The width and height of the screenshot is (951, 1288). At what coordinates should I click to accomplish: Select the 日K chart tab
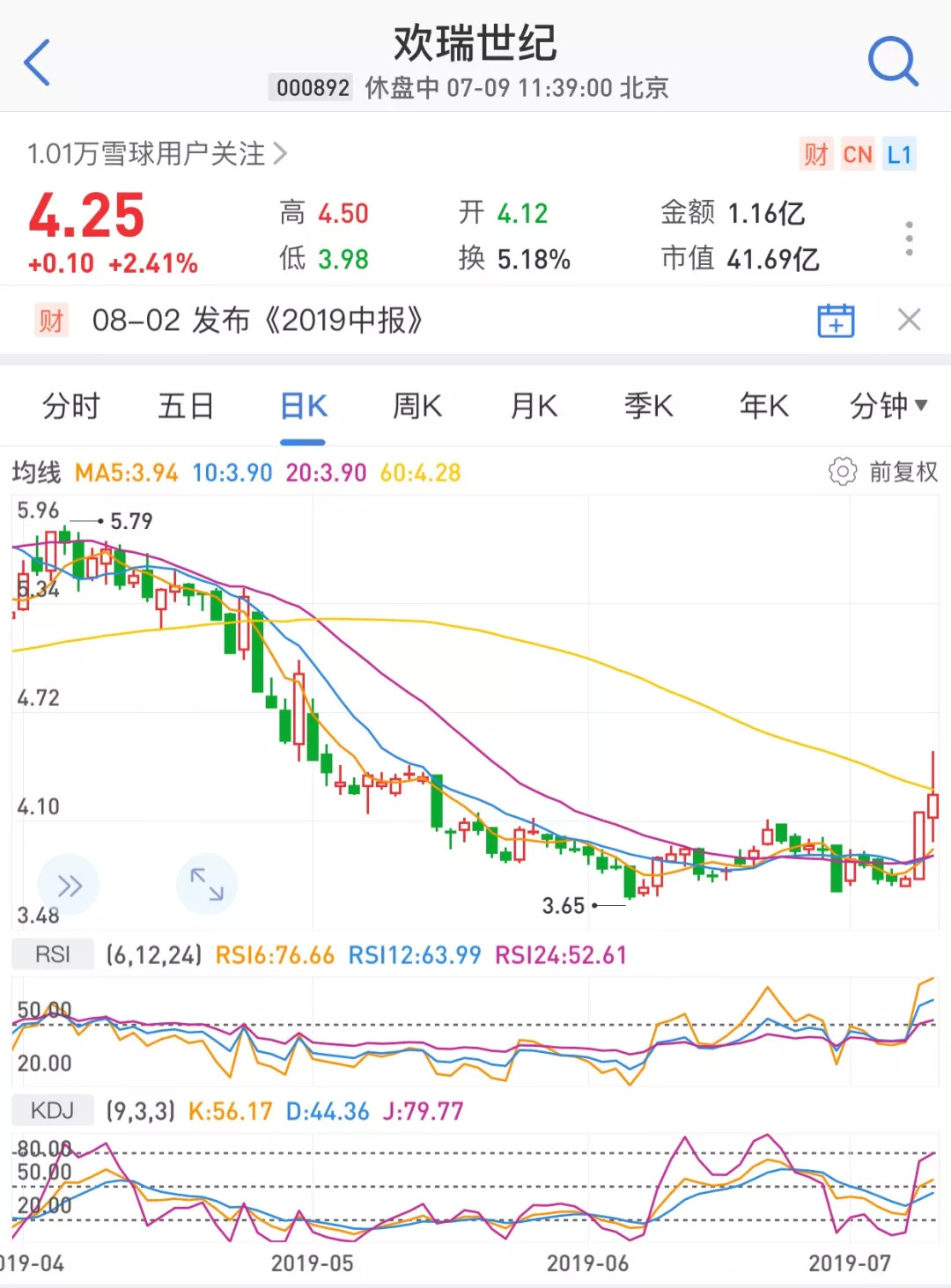303,407
